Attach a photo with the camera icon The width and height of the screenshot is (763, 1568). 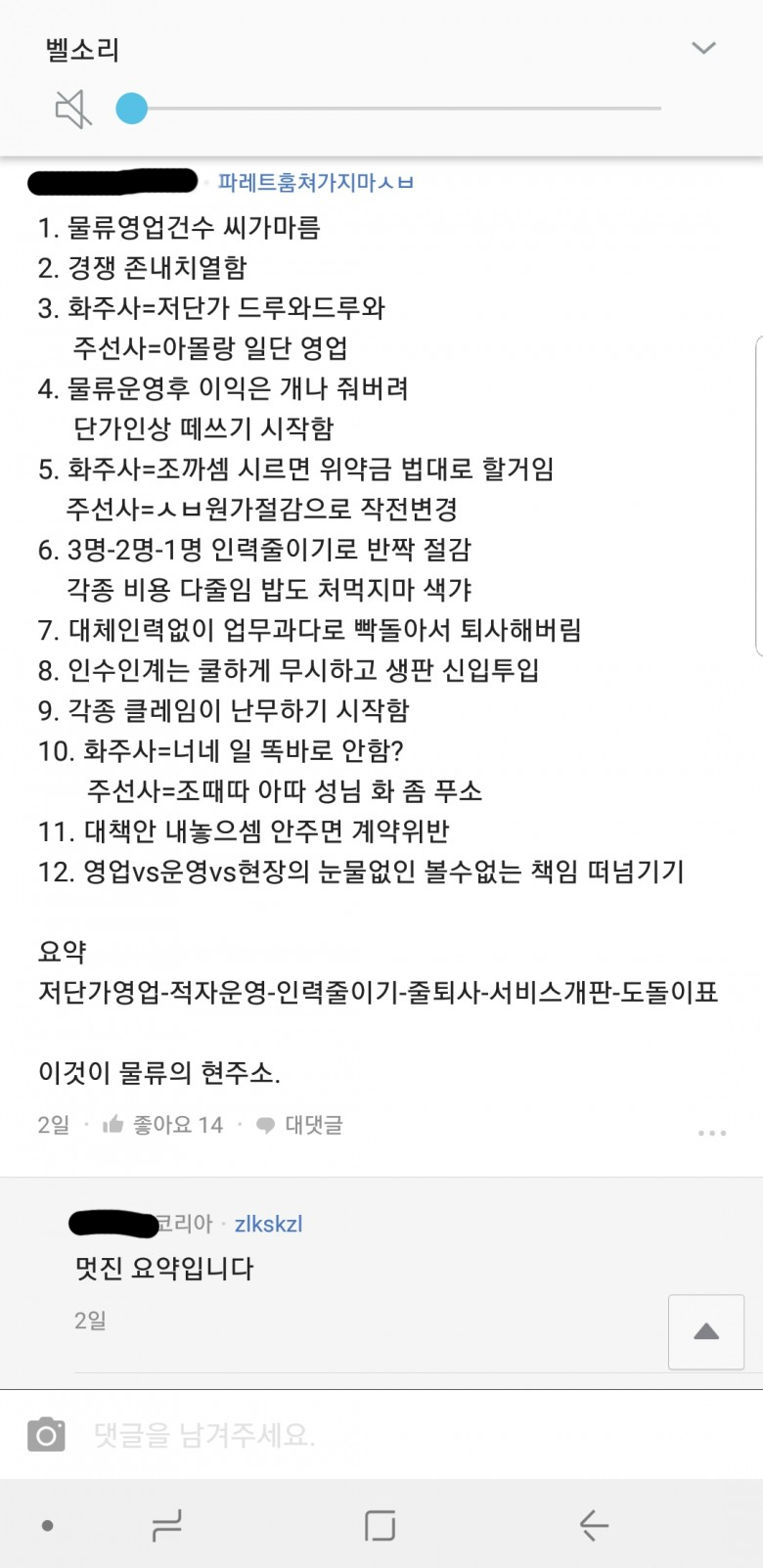[46, 1434]
